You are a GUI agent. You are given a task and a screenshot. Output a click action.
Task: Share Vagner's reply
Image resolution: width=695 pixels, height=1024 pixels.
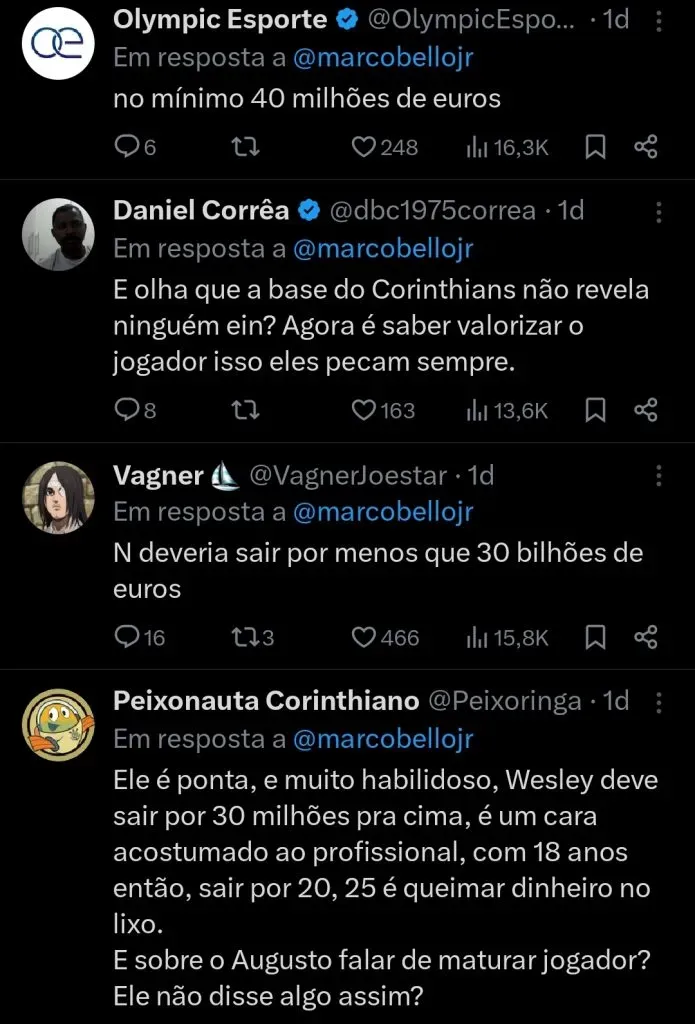pos(646,637)
